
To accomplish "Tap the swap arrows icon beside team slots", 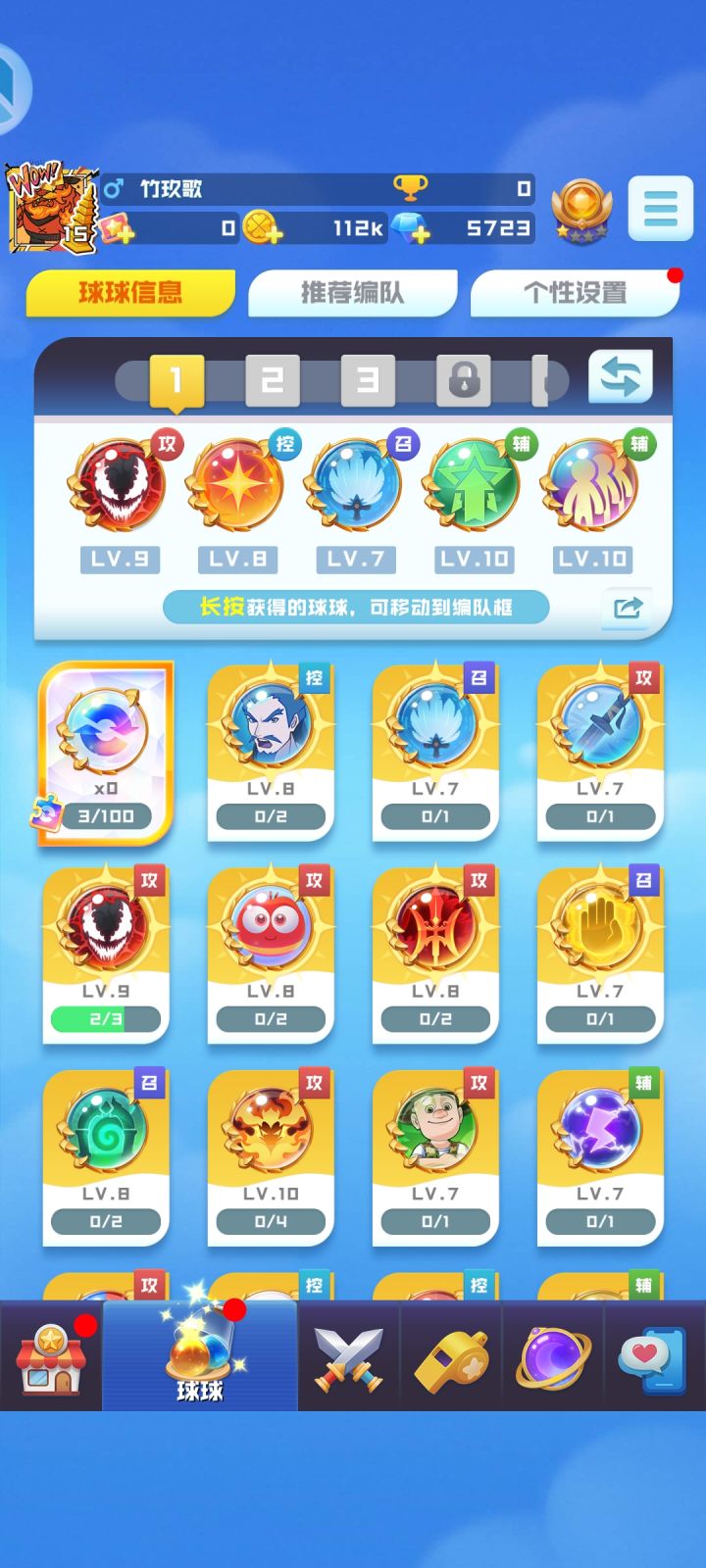I will (x=622, y=377).
